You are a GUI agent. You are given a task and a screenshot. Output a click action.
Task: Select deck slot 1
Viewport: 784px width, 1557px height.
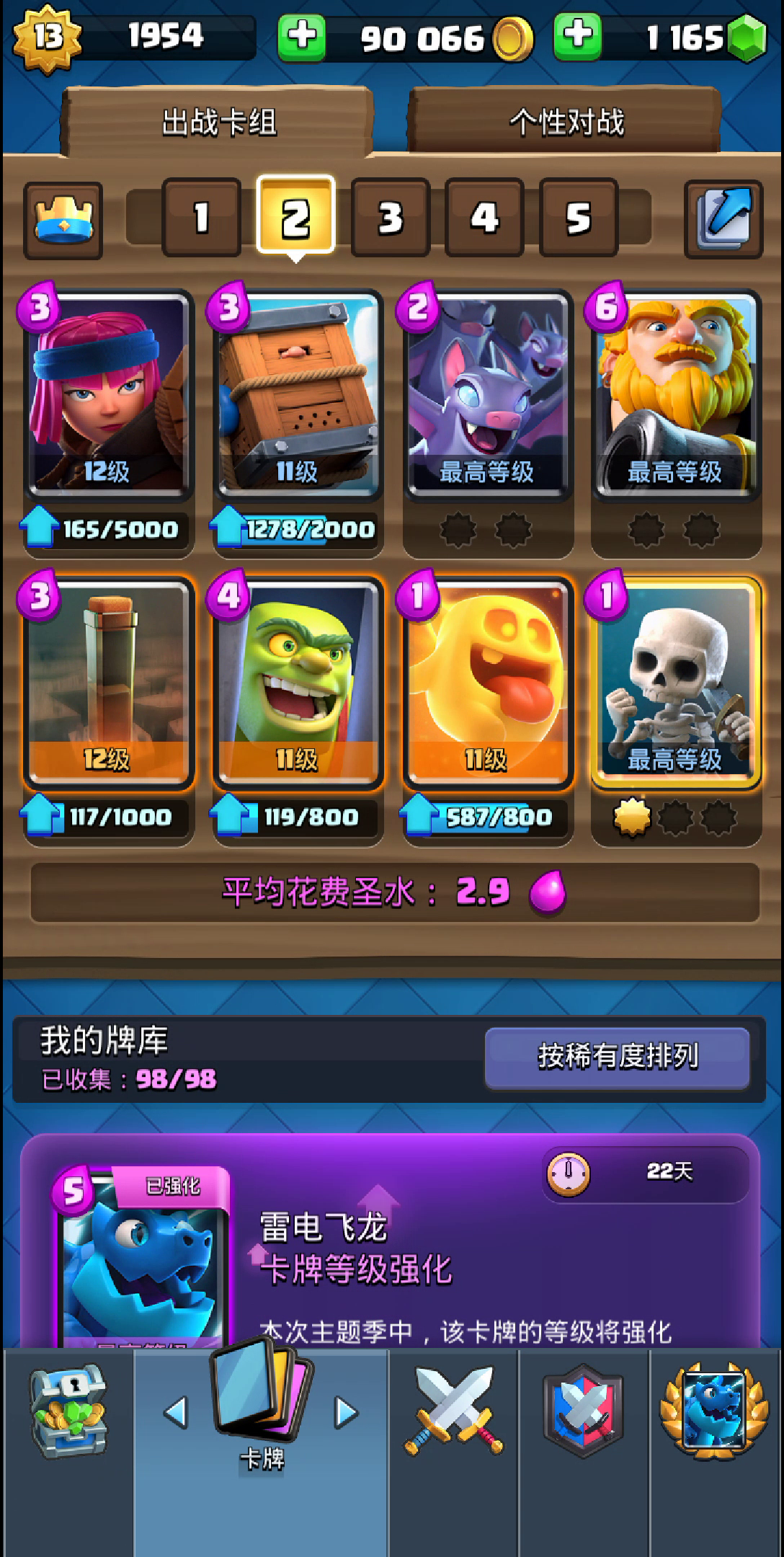[201, 218]
